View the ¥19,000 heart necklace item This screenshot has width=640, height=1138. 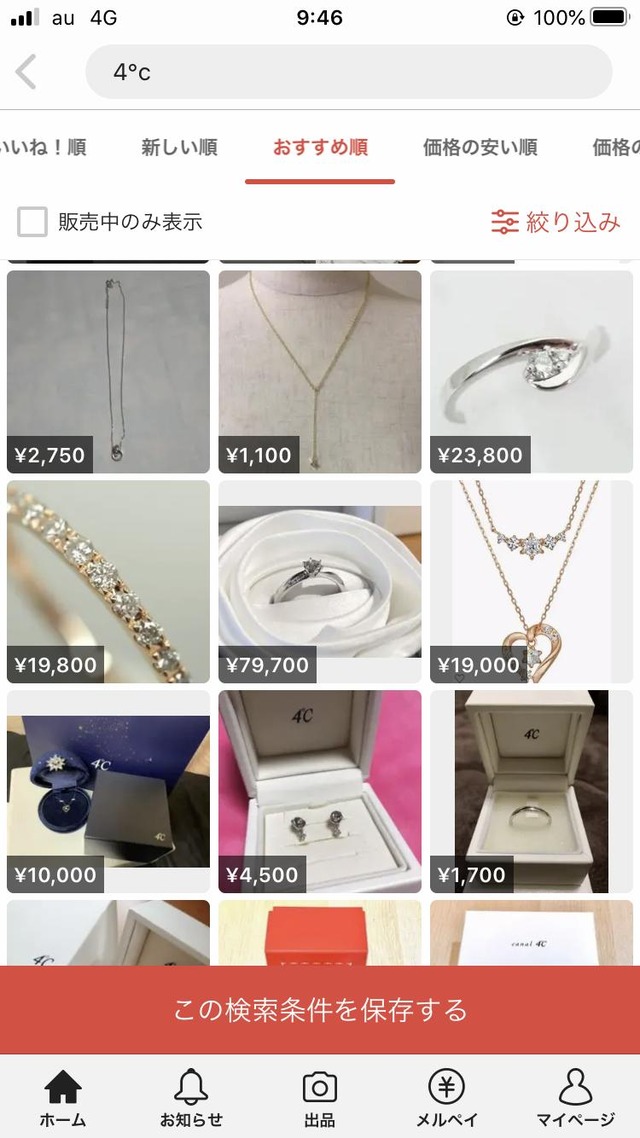pyautogui.click(x=531, y=581)
